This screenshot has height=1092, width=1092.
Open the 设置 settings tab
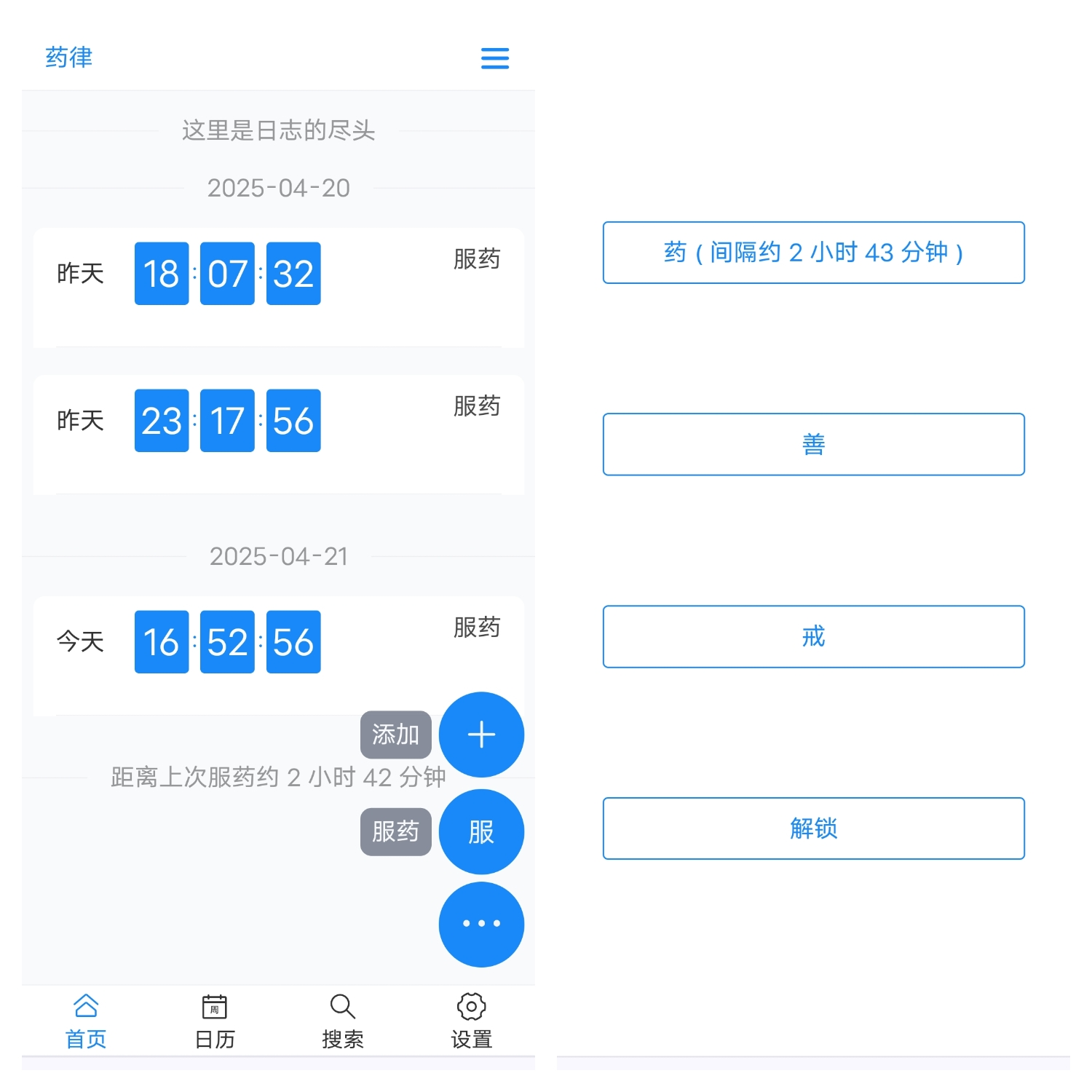[x=471, y=1021]
